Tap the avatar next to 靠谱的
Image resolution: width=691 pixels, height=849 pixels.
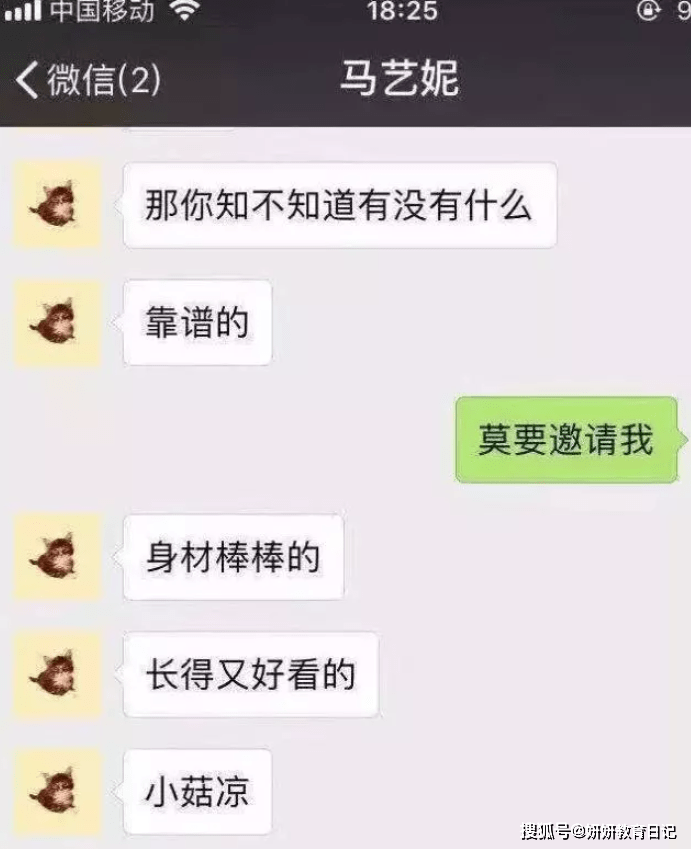click(57, 323)
